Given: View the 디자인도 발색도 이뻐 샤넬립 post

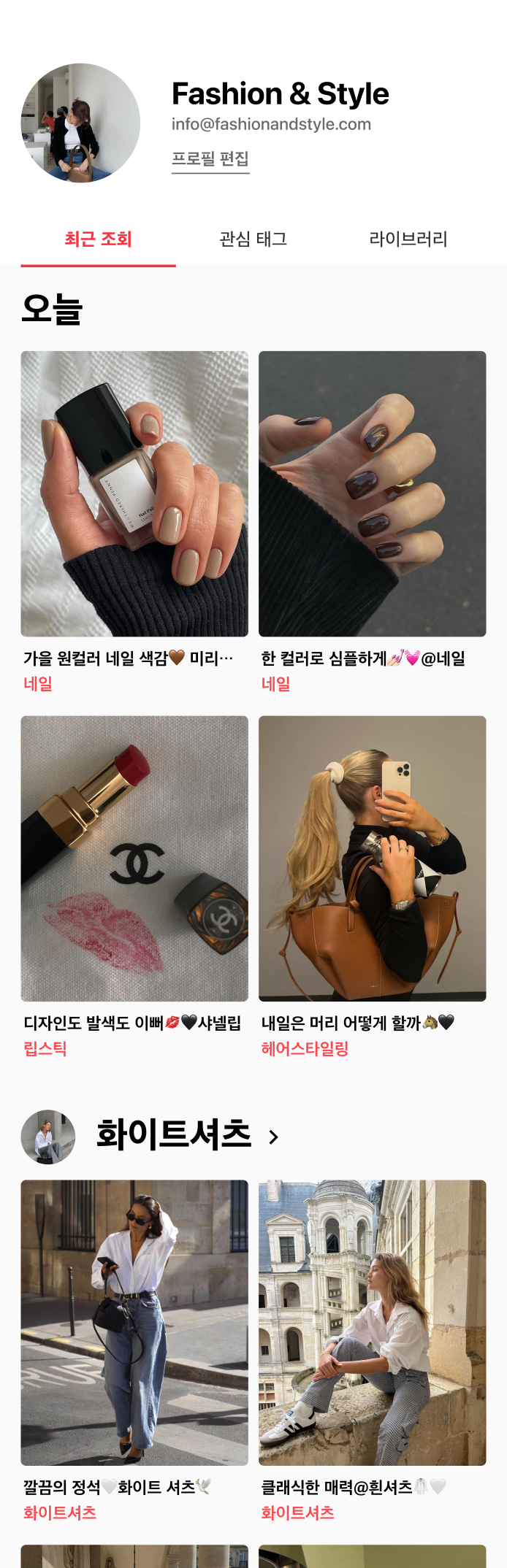Looking at the screenshot, I should point(134,858).
